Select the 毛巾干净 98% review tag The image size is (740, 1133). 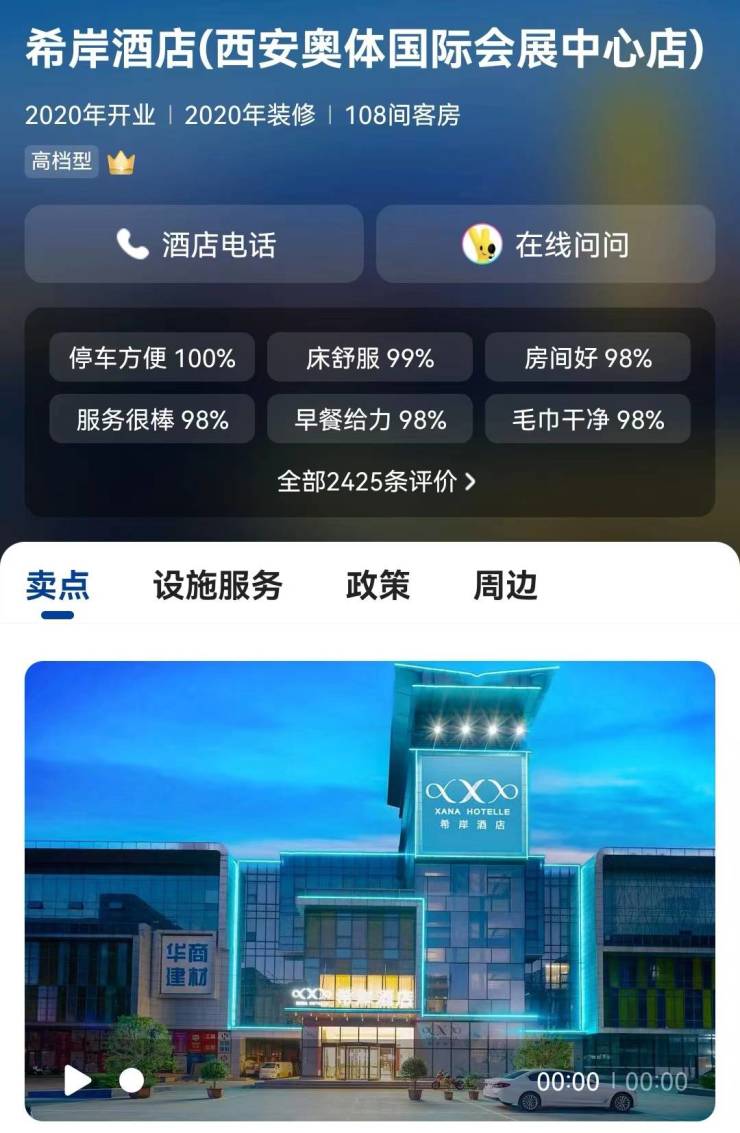point(588,419)
